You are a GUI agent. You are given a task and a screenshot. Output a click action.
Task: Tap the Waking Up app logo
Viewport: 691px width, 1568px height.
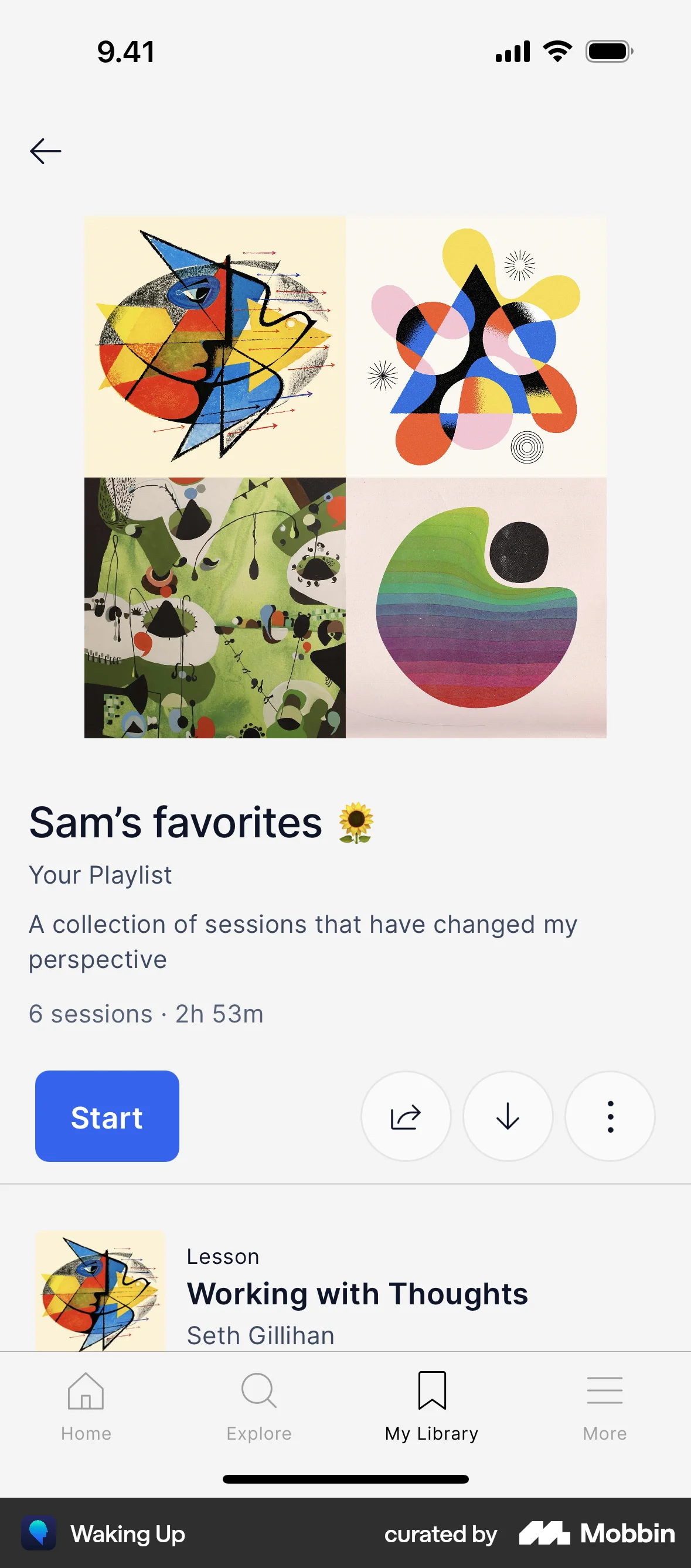point(39,1533)
